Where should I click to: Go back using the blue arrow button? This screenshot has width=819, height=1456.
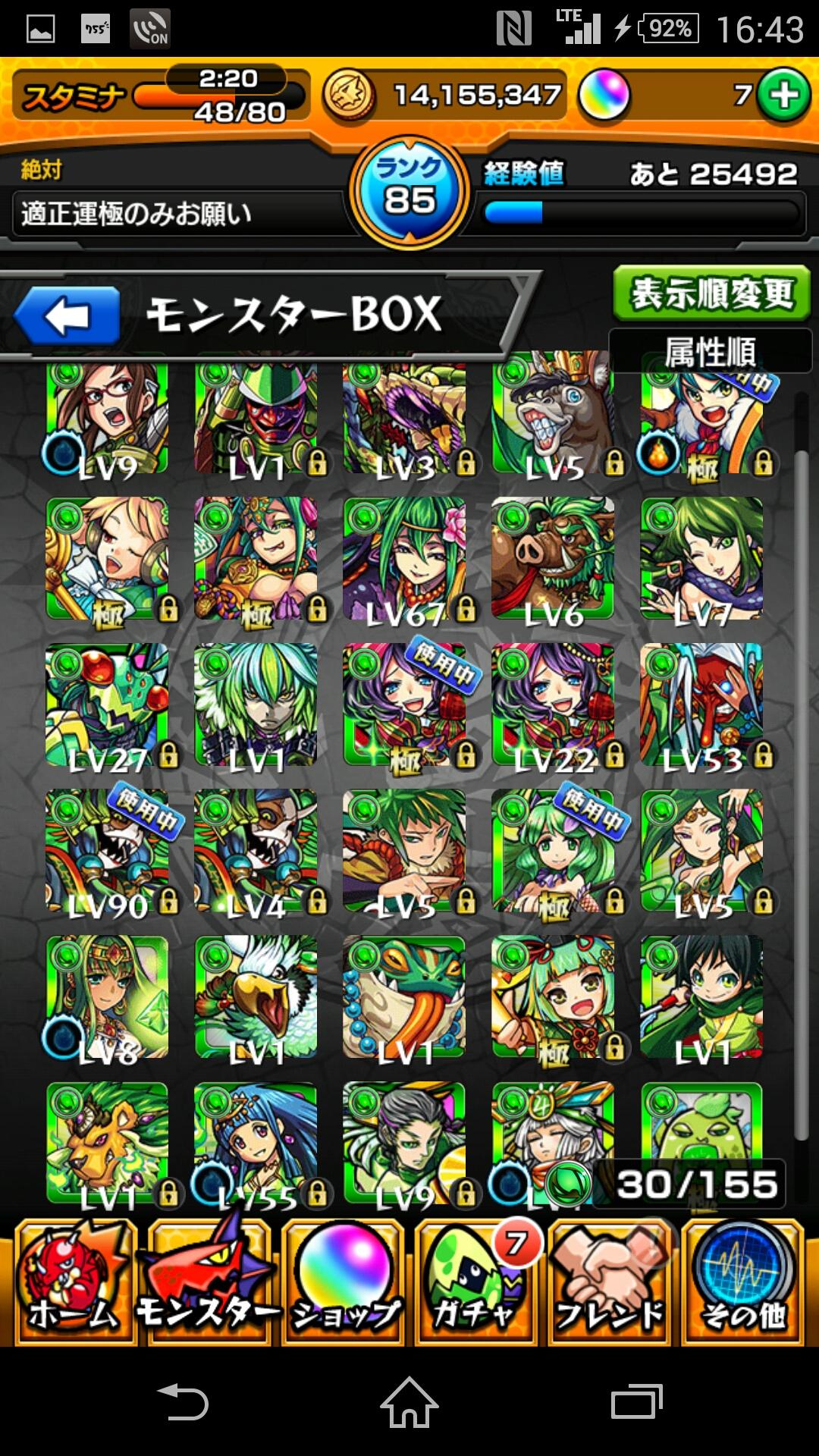[68, 316]
